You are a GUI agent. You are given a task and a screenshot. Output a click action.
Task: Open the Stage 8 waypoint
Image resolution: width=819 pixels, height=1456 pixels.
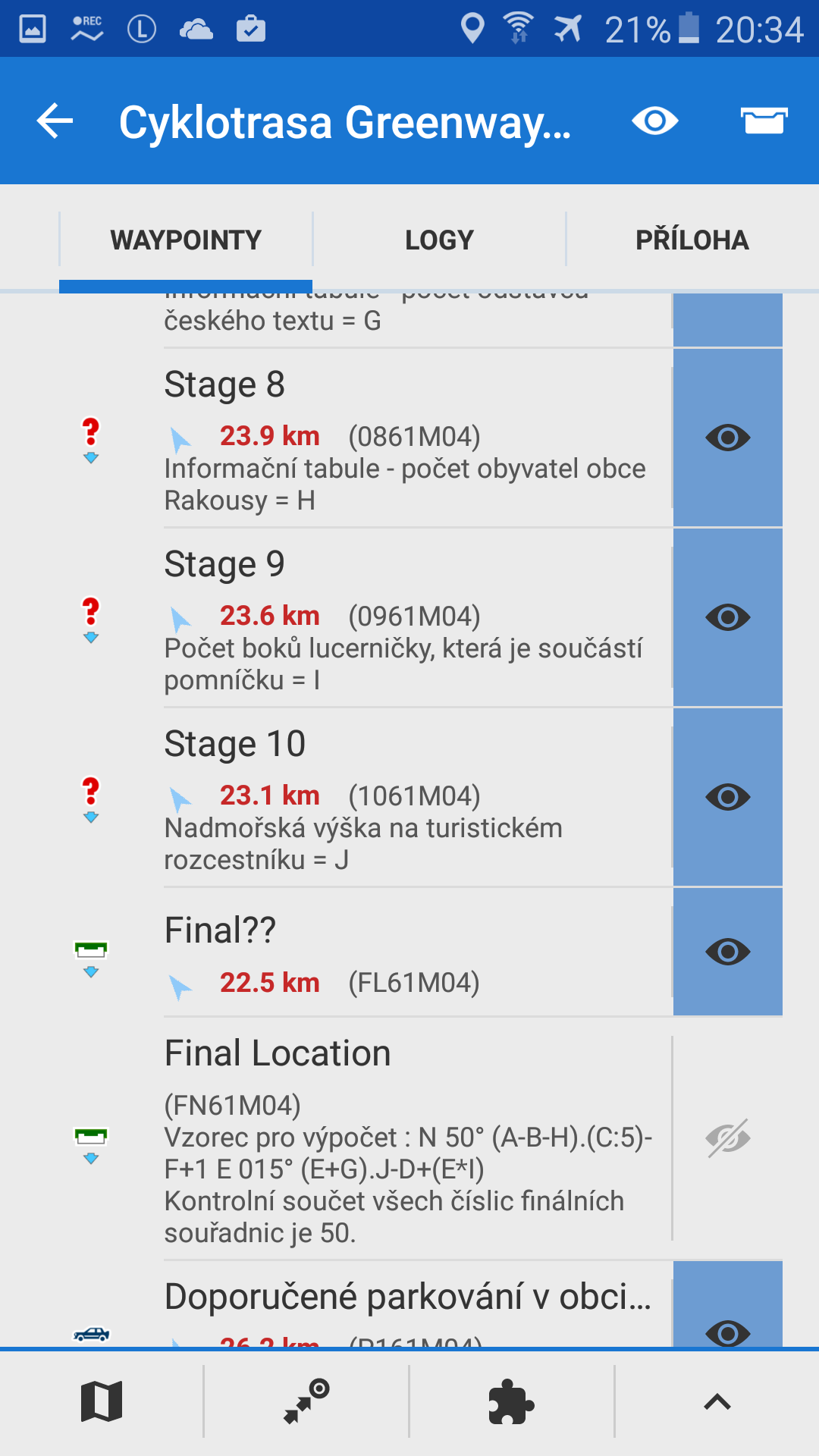pyautogui.click(x=409, y=438)
